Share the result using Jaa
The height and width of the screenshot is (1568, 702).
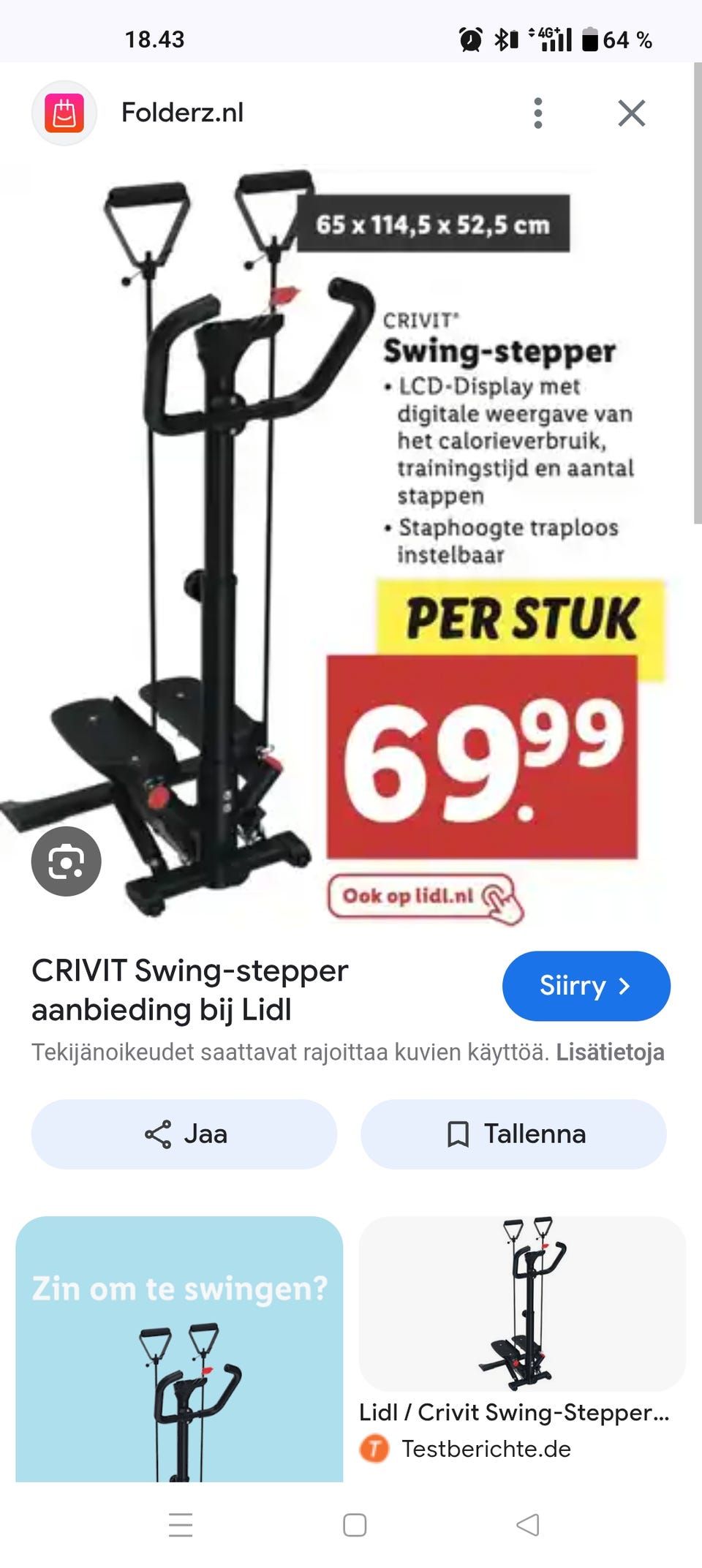(x=184, y=1134)
